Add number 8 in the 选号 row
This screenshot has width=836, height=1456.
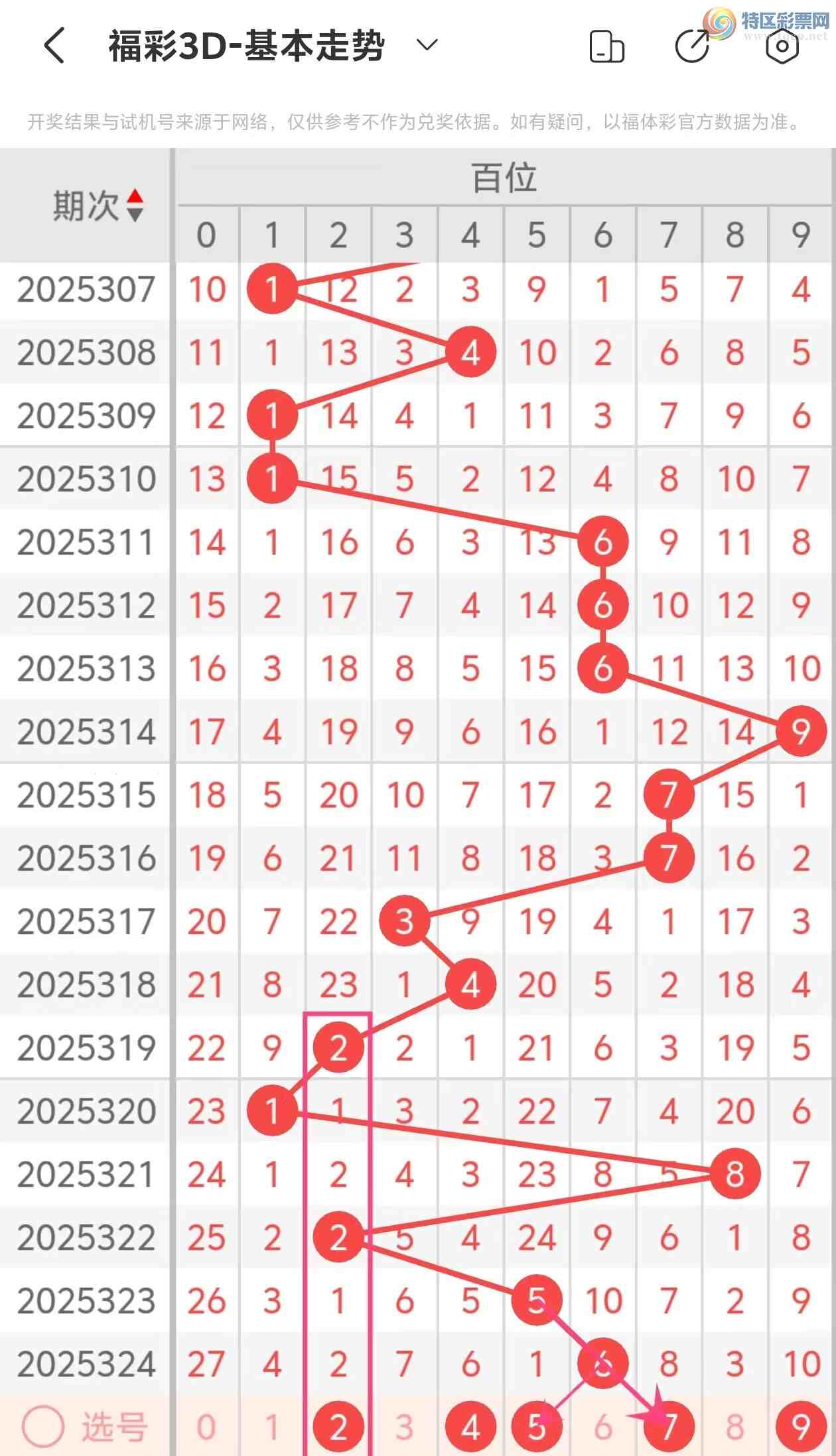click(734, 1426)
